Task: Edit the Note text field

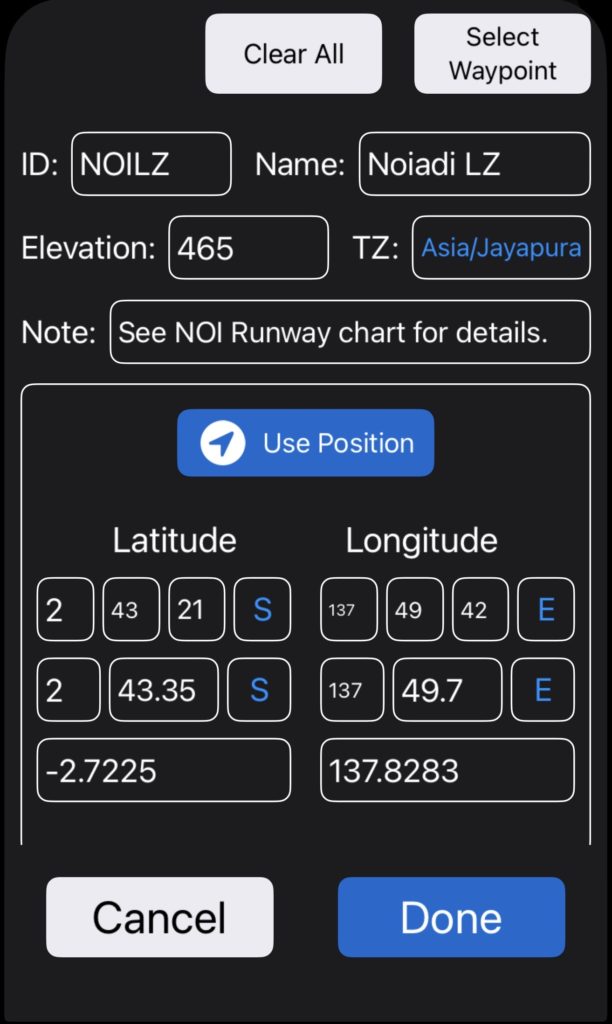Action: [349, 332]
